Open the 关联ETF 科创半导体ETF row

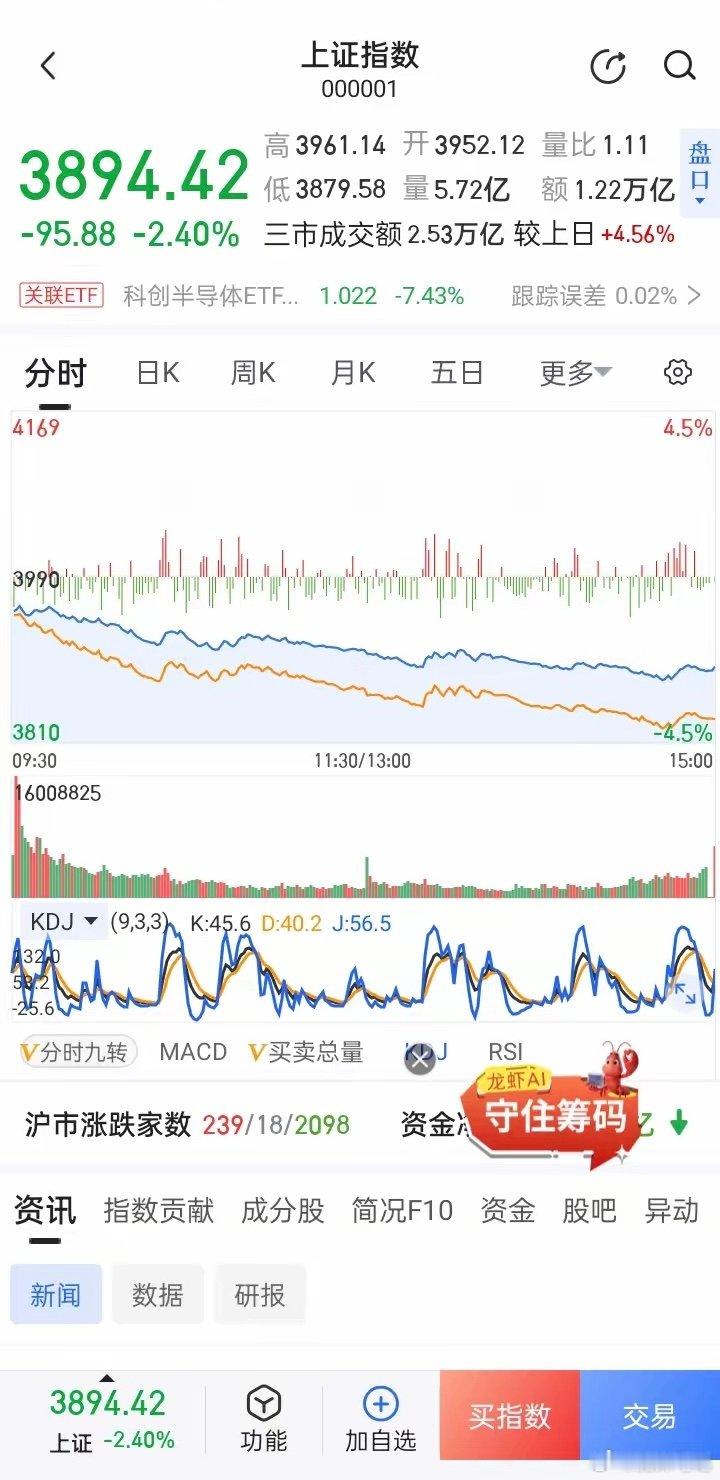click(360, 295)
